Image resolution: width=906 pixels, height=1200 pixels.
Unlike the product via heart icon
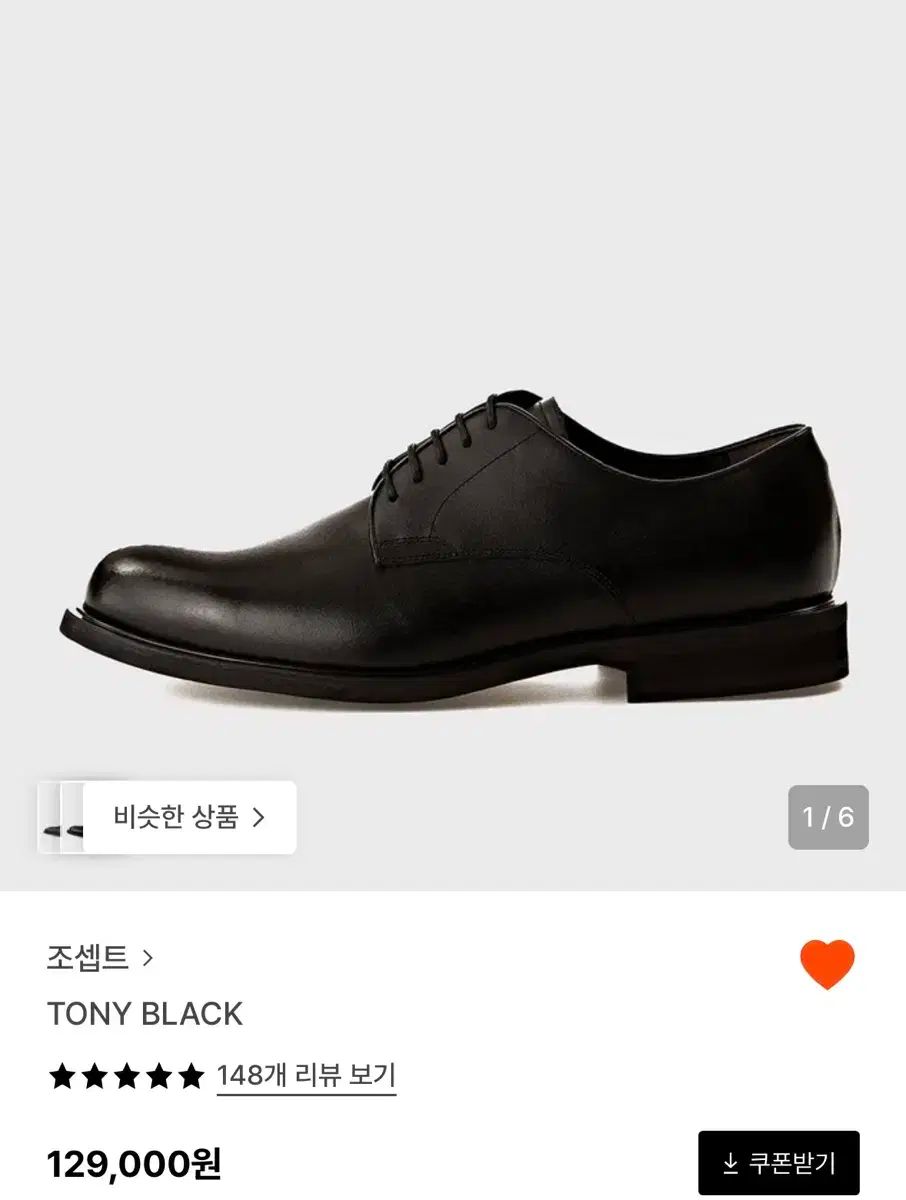coord(827,964)
